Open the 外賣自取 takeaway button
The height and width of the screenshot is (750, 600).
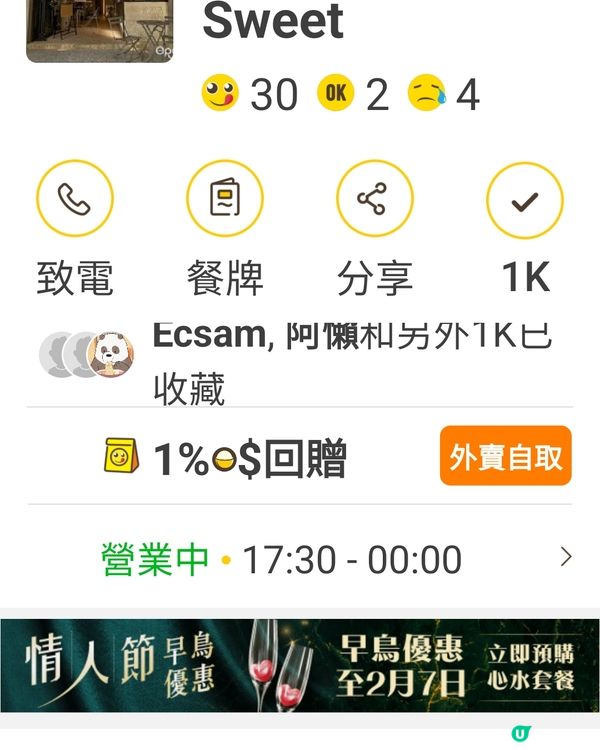tap(505, 457)
